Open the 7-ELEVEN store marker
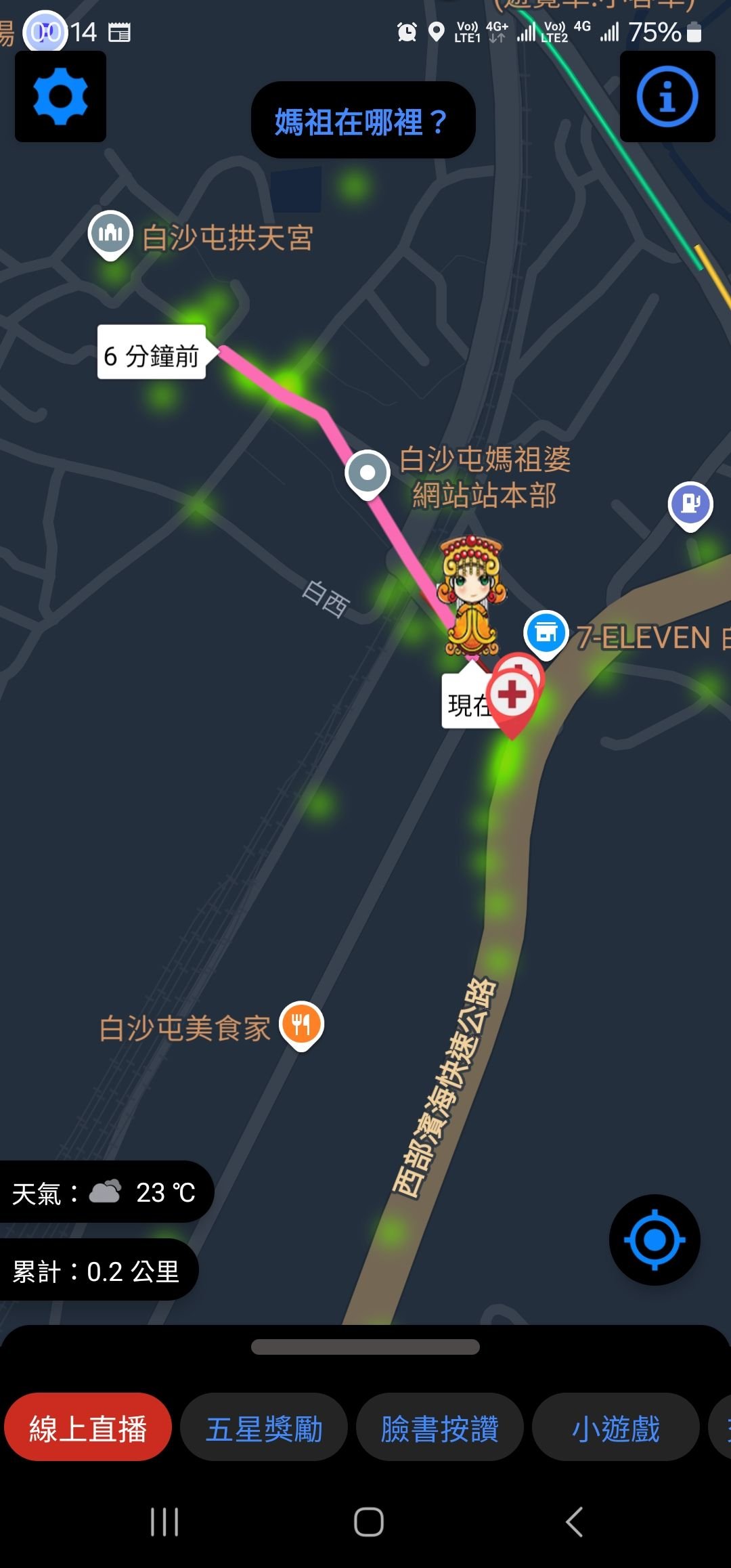The width and height of the screenshot is (731, 1568). 546,633
